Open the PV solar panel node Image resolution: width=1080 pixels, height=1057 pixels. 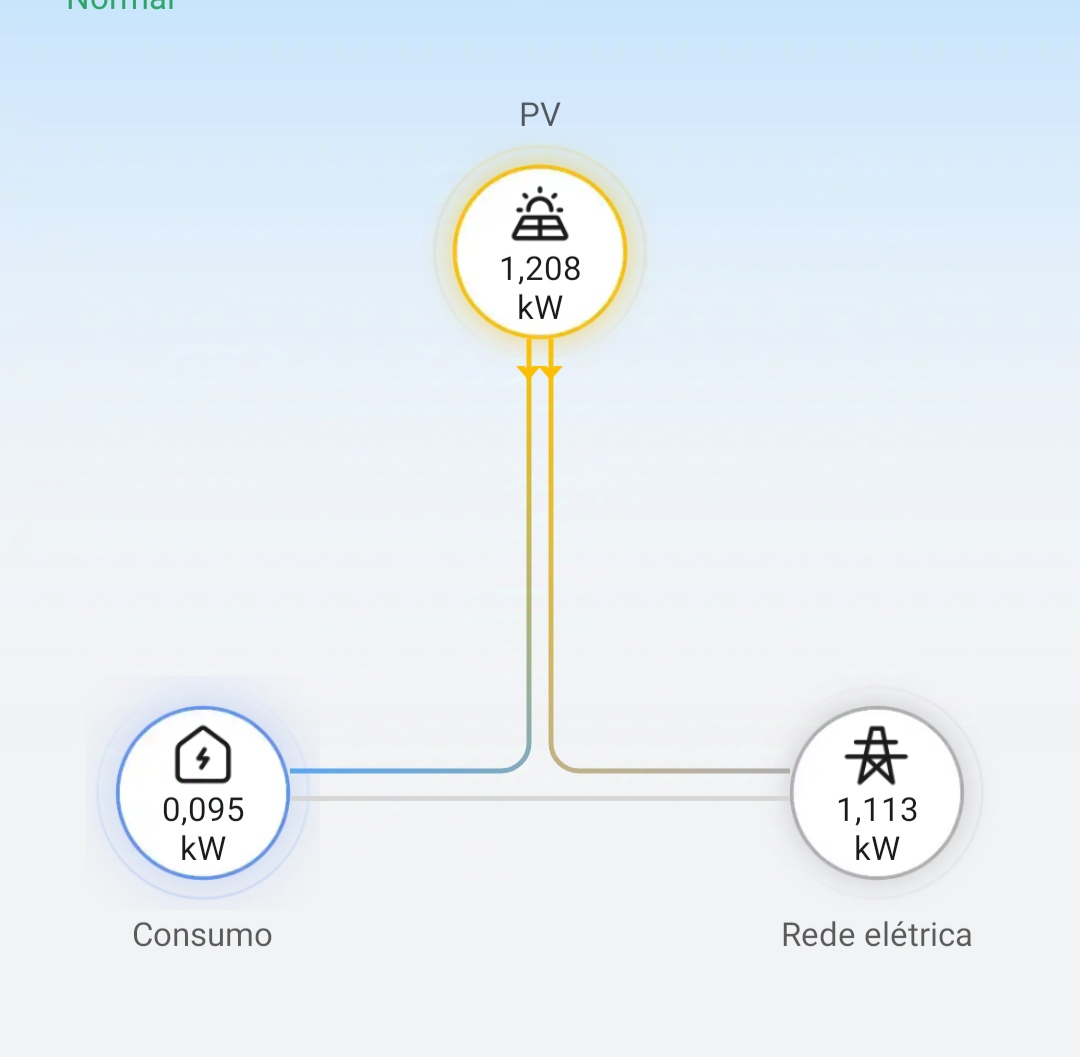click(x=540, y=250)
